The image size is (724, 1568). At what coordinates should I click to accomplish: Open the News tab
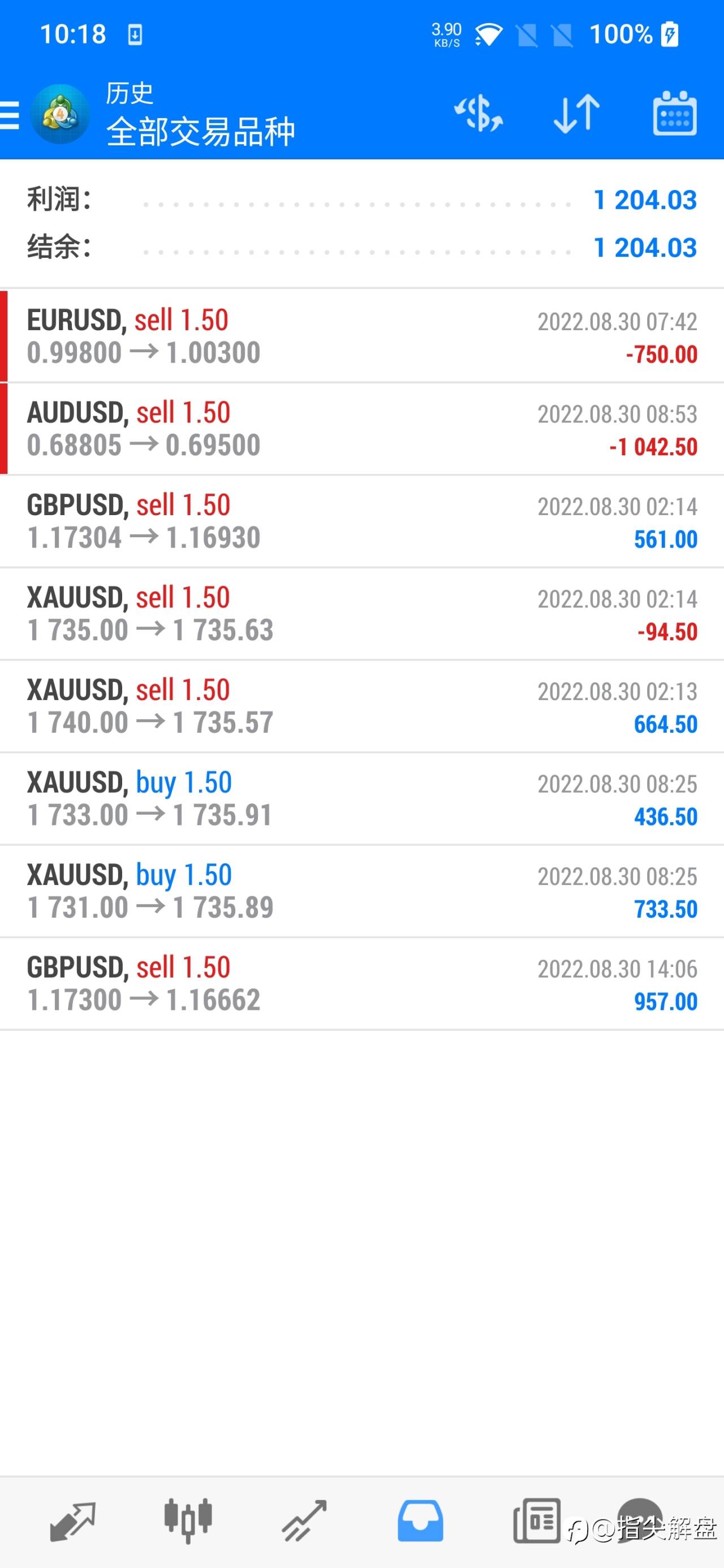[x=536, y=1521]
